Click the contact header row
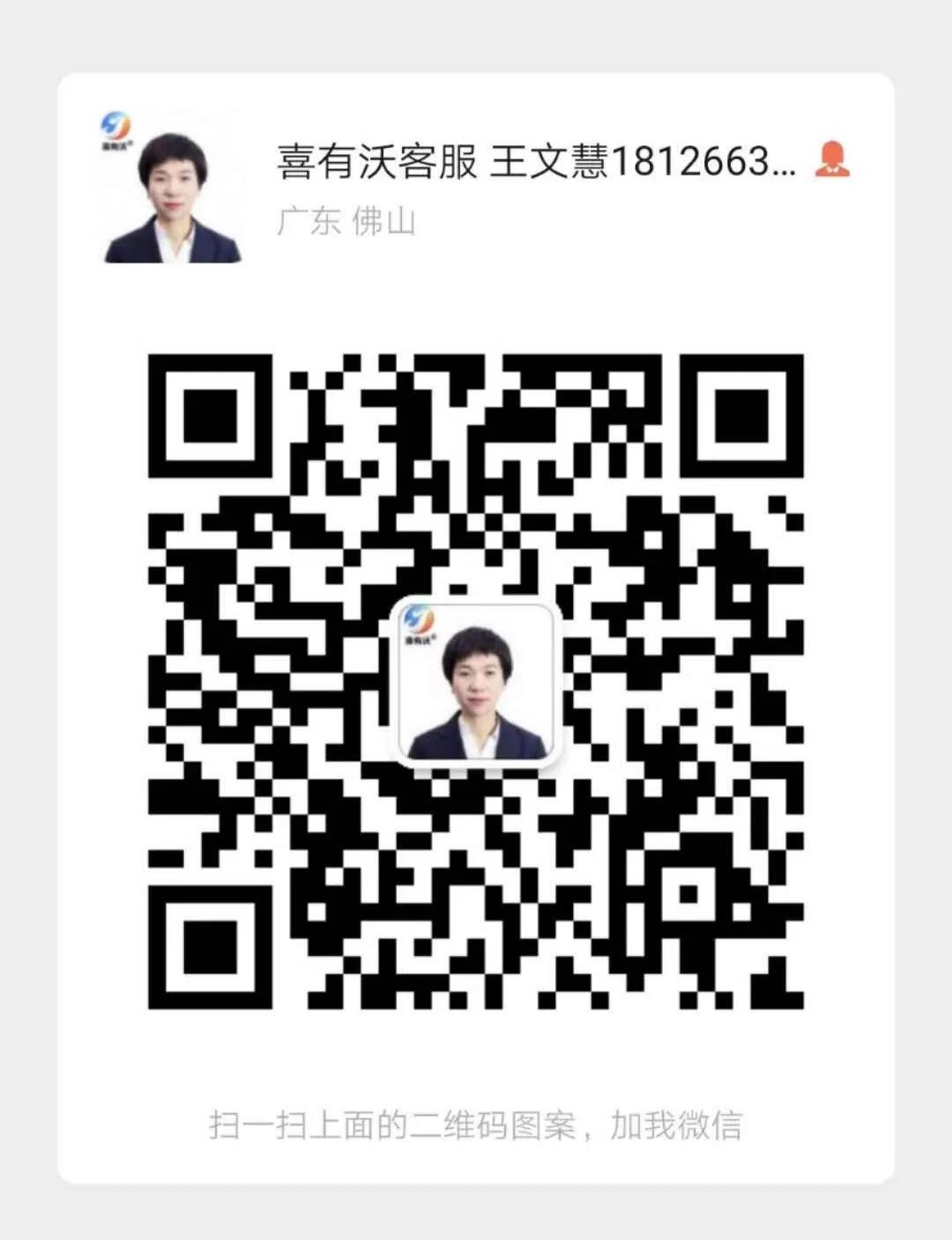Viewport: 952px width, 1240px height. tap(476, 176)
